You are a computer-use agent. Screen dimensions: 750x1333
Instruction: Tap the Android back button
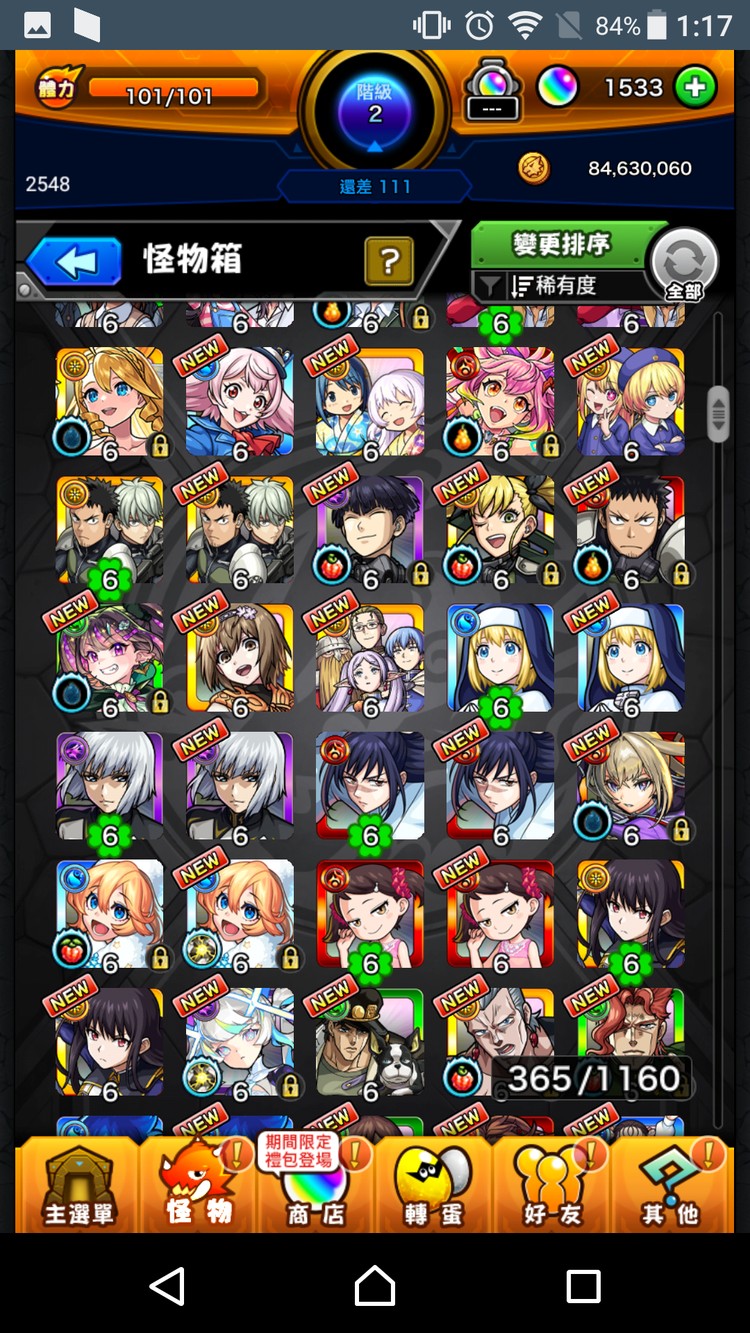pos(167,1285)
